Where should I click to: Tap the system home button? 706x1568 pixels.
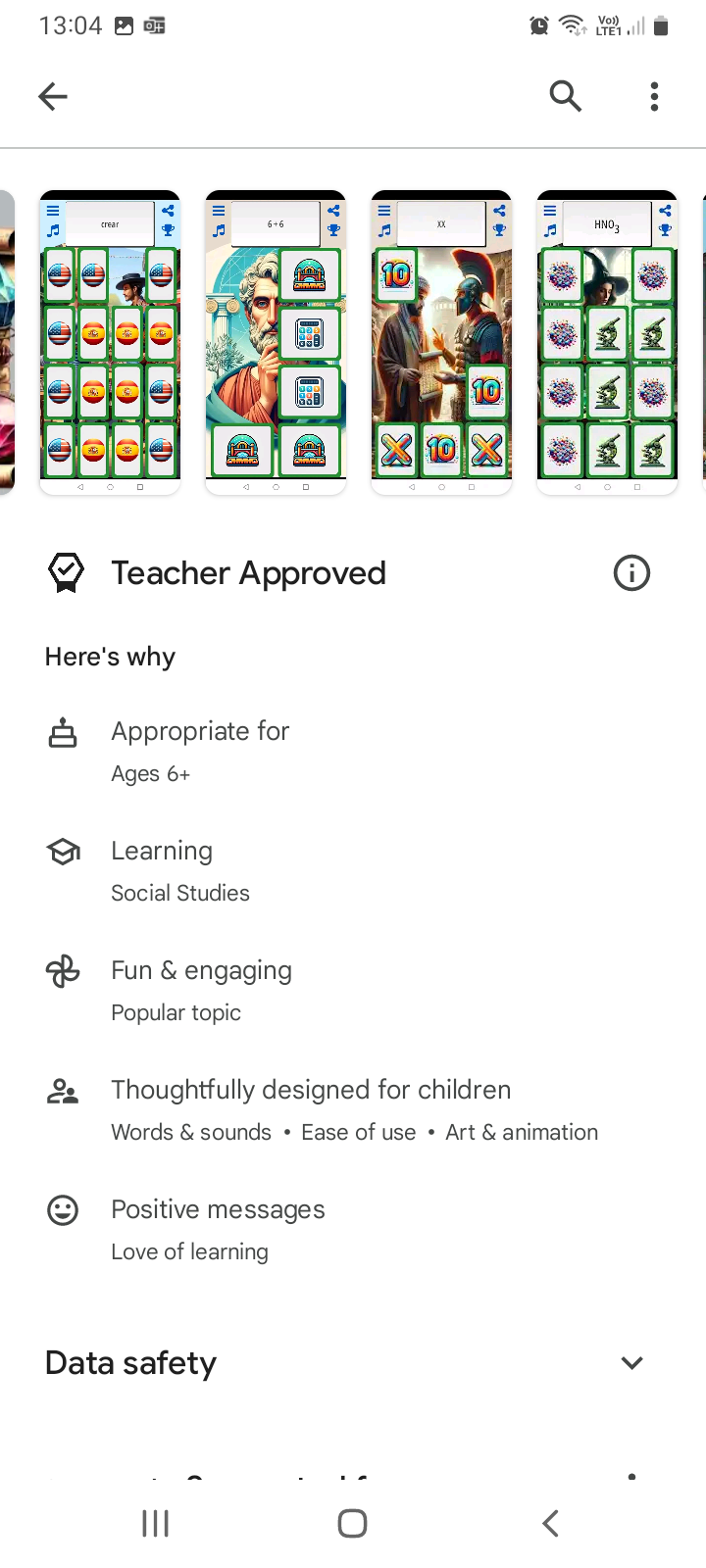[352, 1523]
